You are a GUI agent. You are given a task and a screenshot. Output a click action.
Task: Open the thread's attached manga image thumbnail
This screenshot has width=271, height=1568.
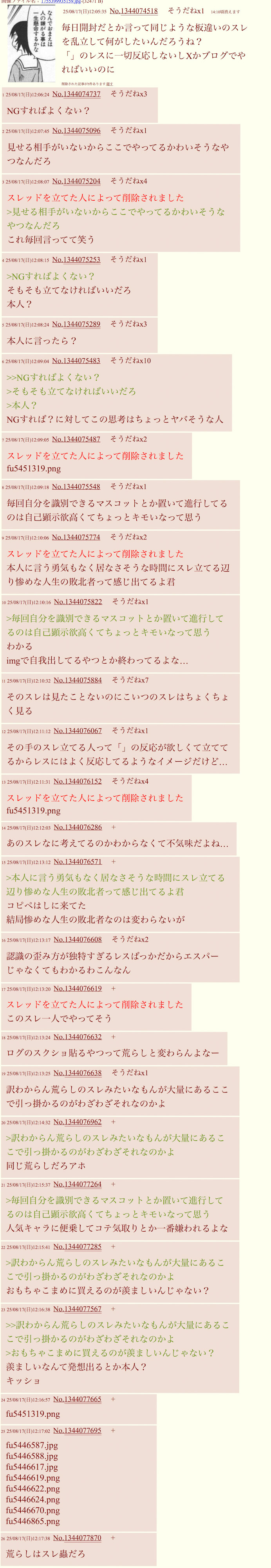pos(31,44)
